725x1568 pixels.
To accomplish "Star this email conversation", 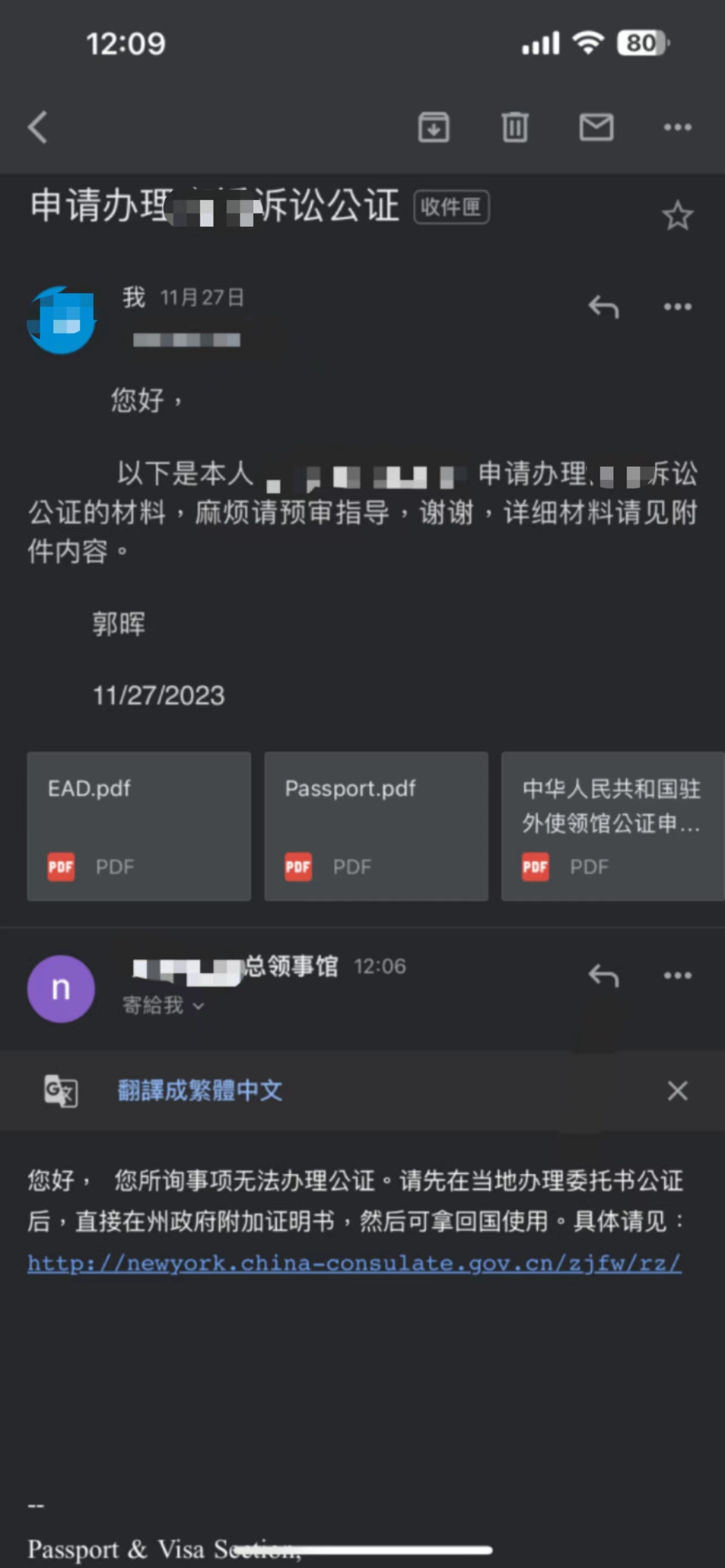I will click(x=677, y=216).
